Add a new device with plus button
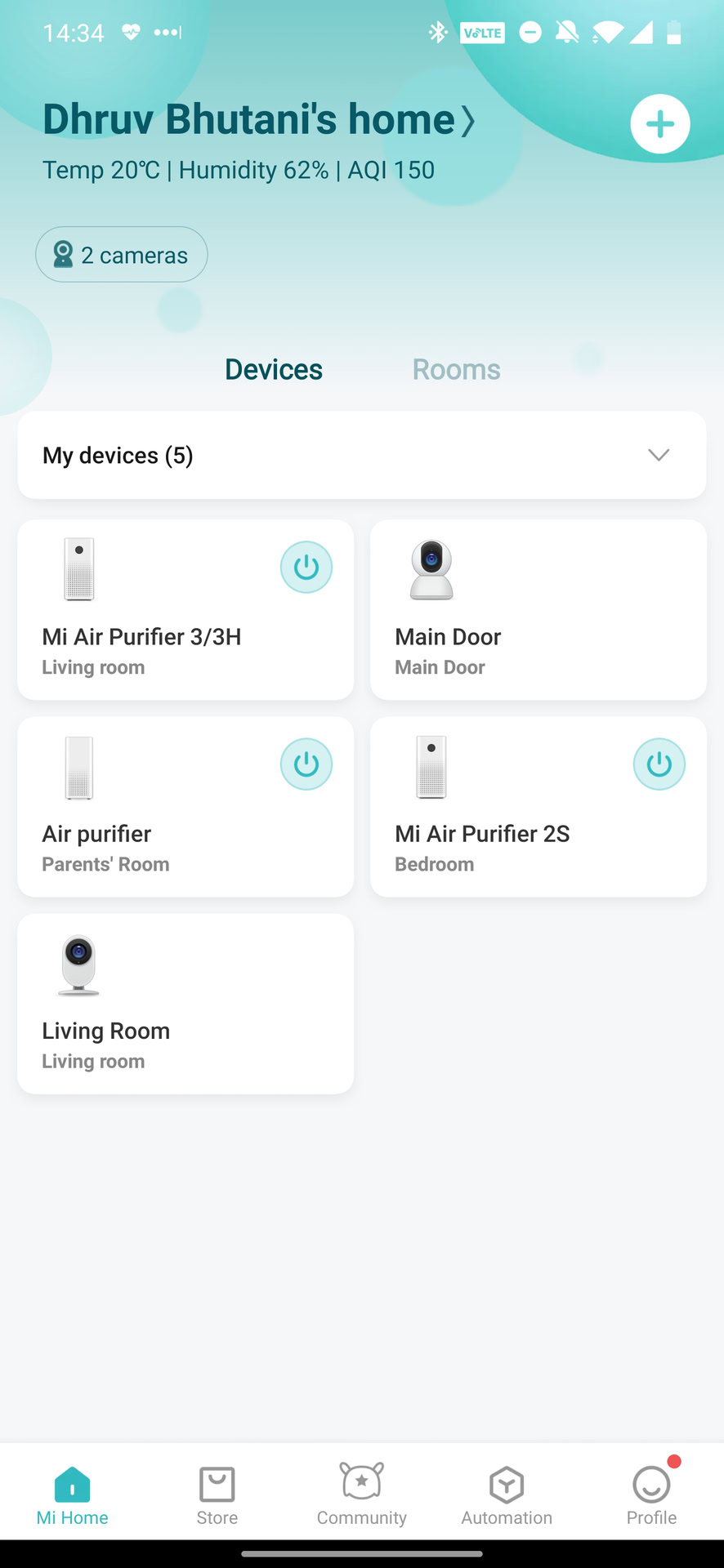 [659, 124]
